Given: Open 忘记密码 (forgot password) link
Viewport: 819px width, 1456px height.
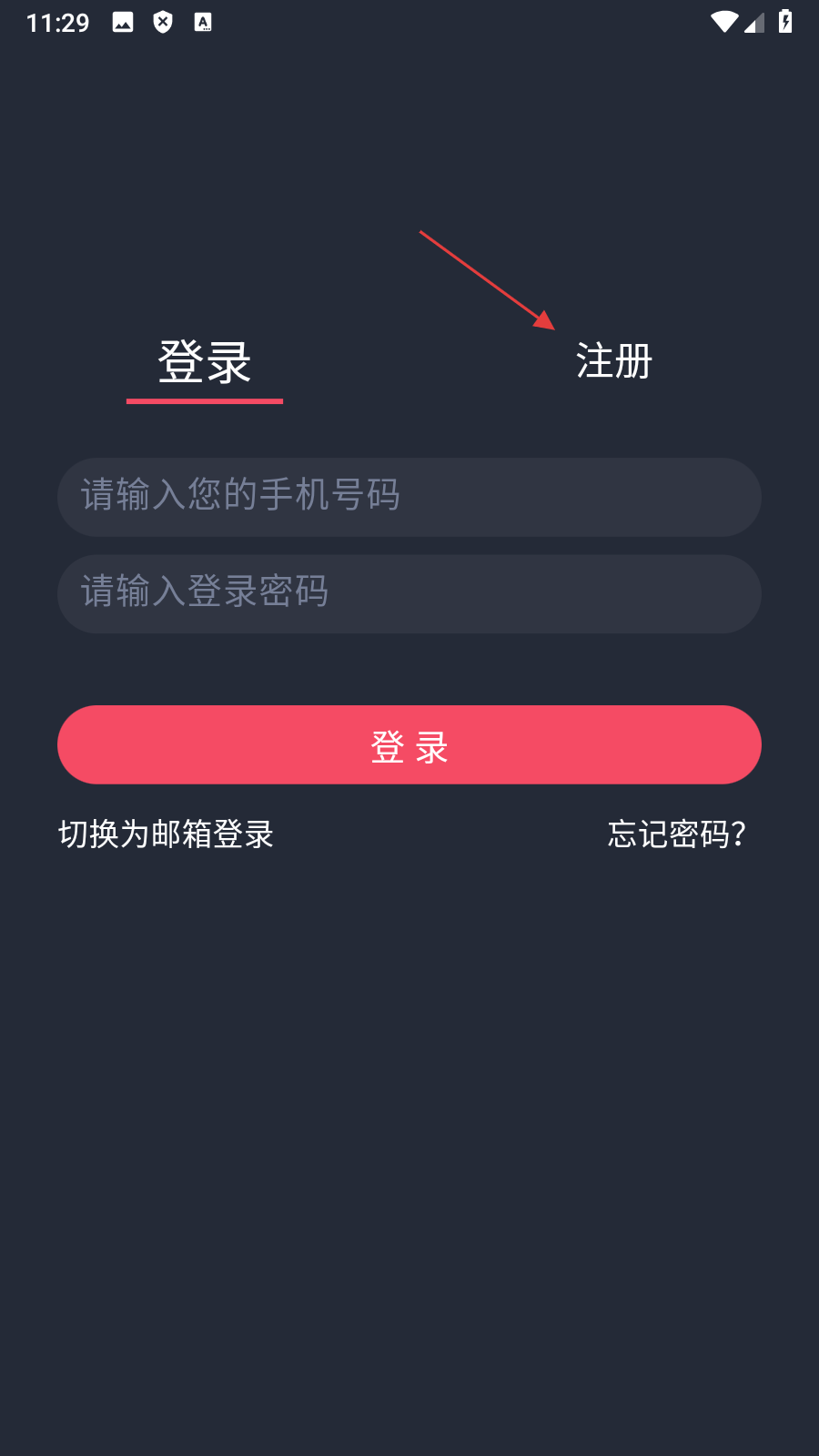Looking at the screenshot, I should [x=676, y=834].
